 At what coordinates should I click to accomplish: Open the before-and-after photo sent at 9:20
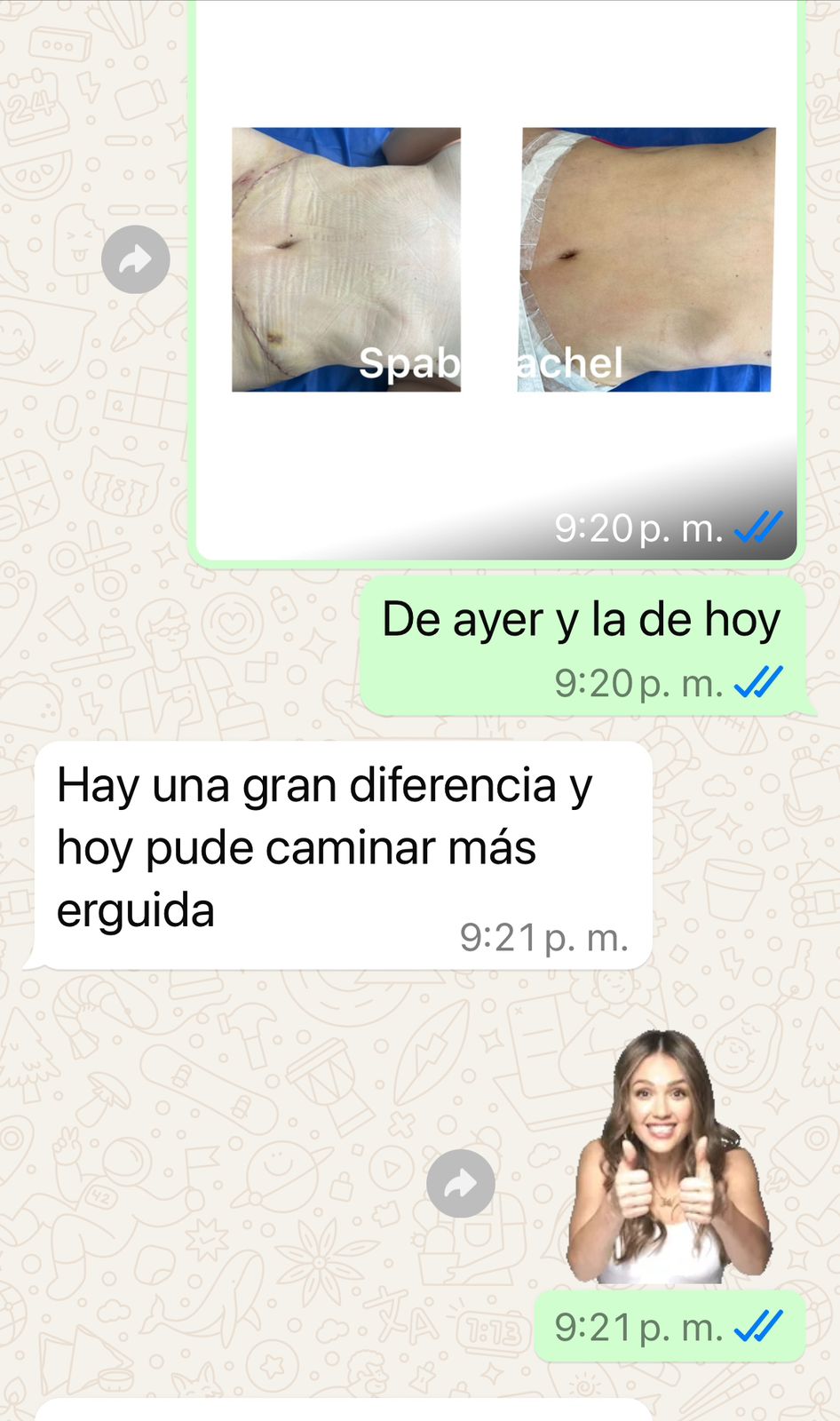(497, 266)
